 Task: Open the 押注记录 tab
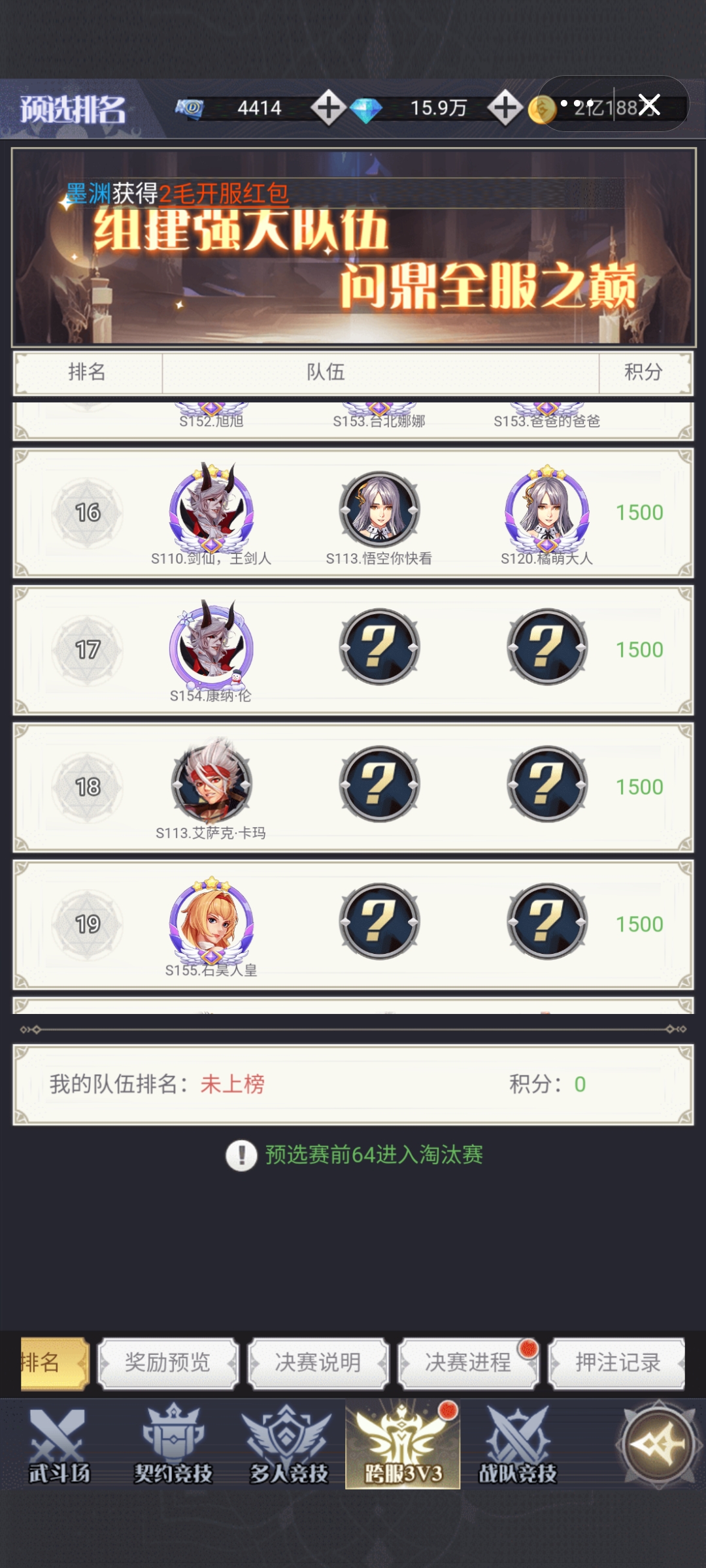point(617,1363)
